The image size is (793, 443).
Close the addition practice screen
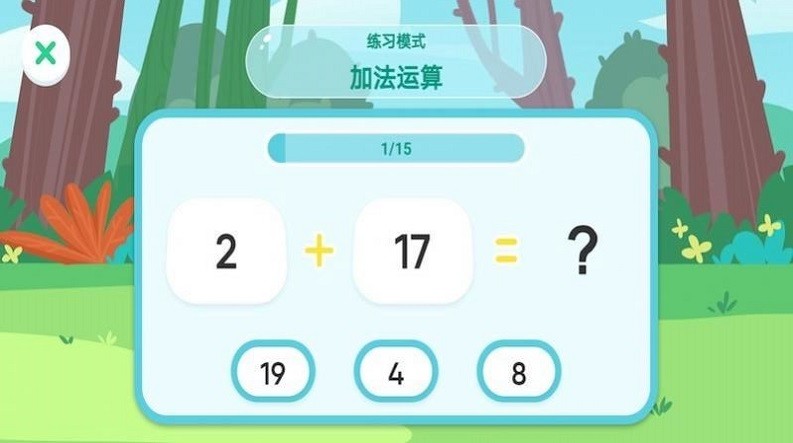[x=45, y=53]
